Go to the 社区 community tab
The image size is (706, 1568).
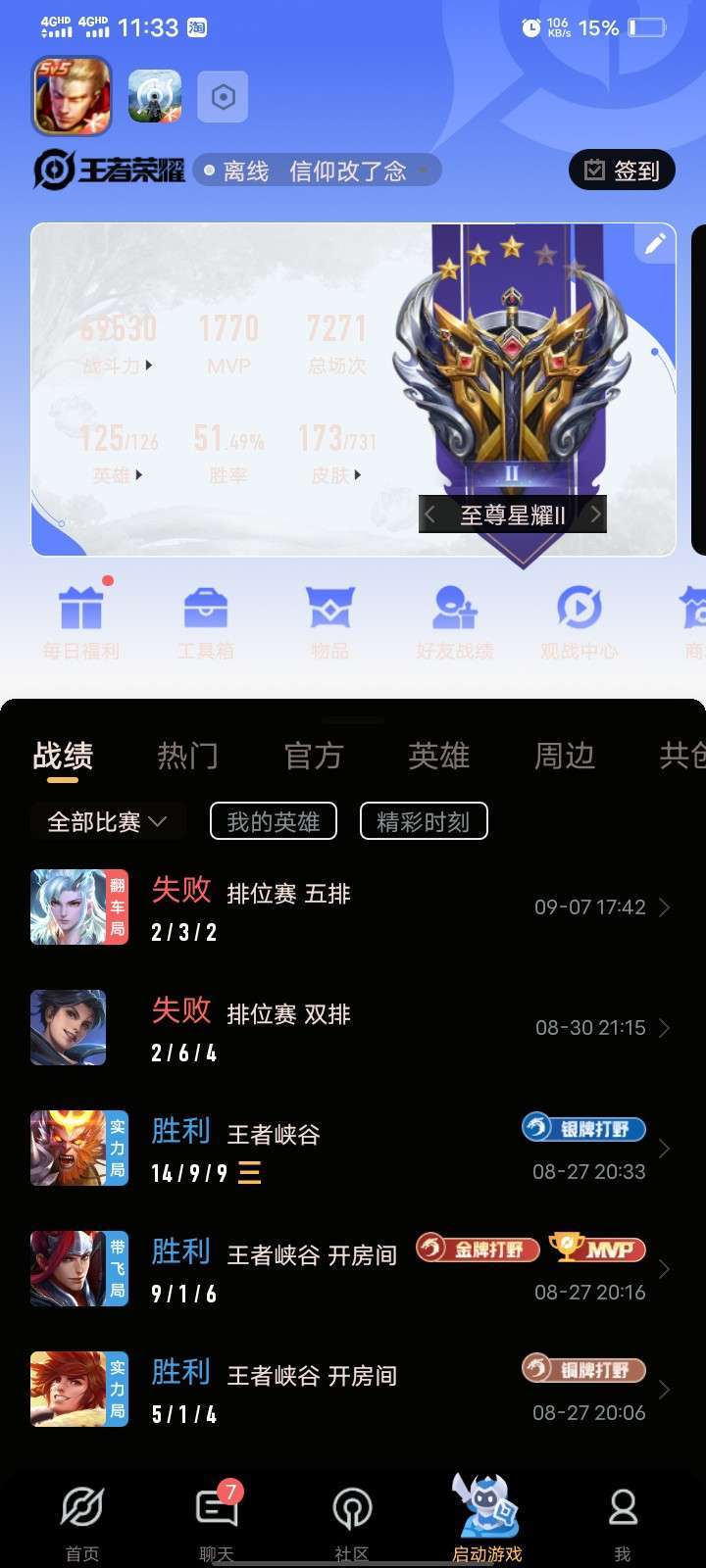(352, 1520)
